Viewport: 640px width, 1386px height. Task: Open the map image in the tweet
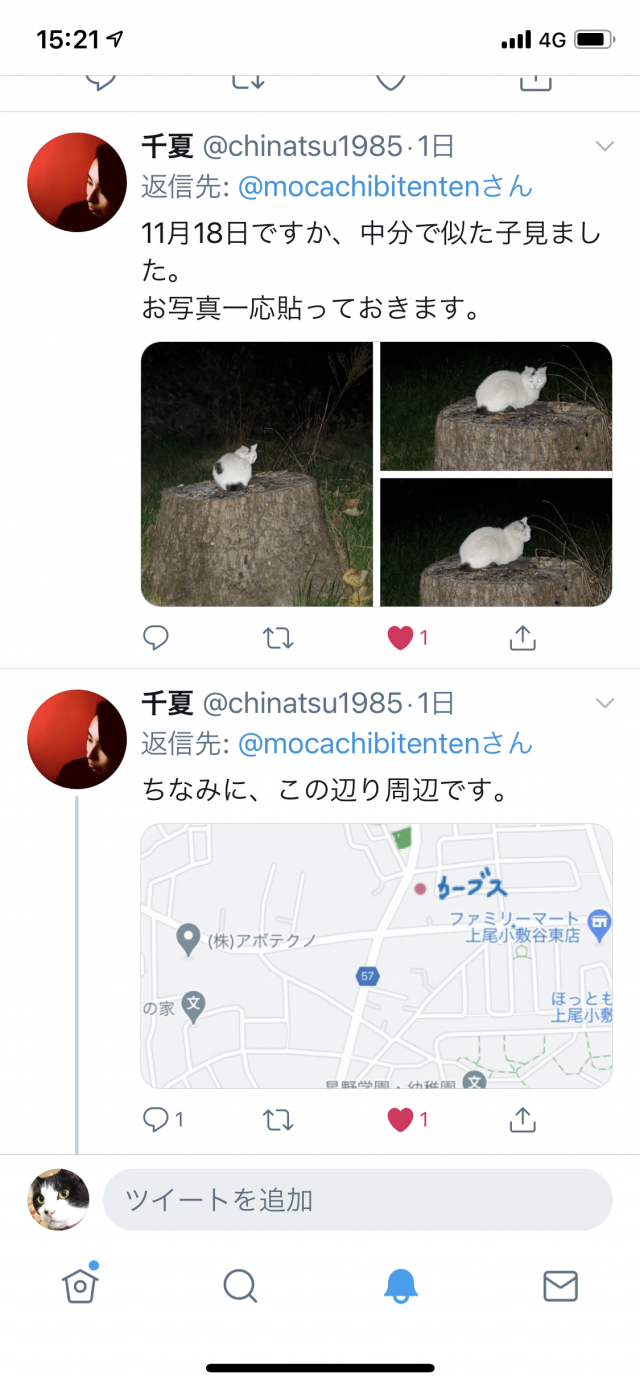376,955
